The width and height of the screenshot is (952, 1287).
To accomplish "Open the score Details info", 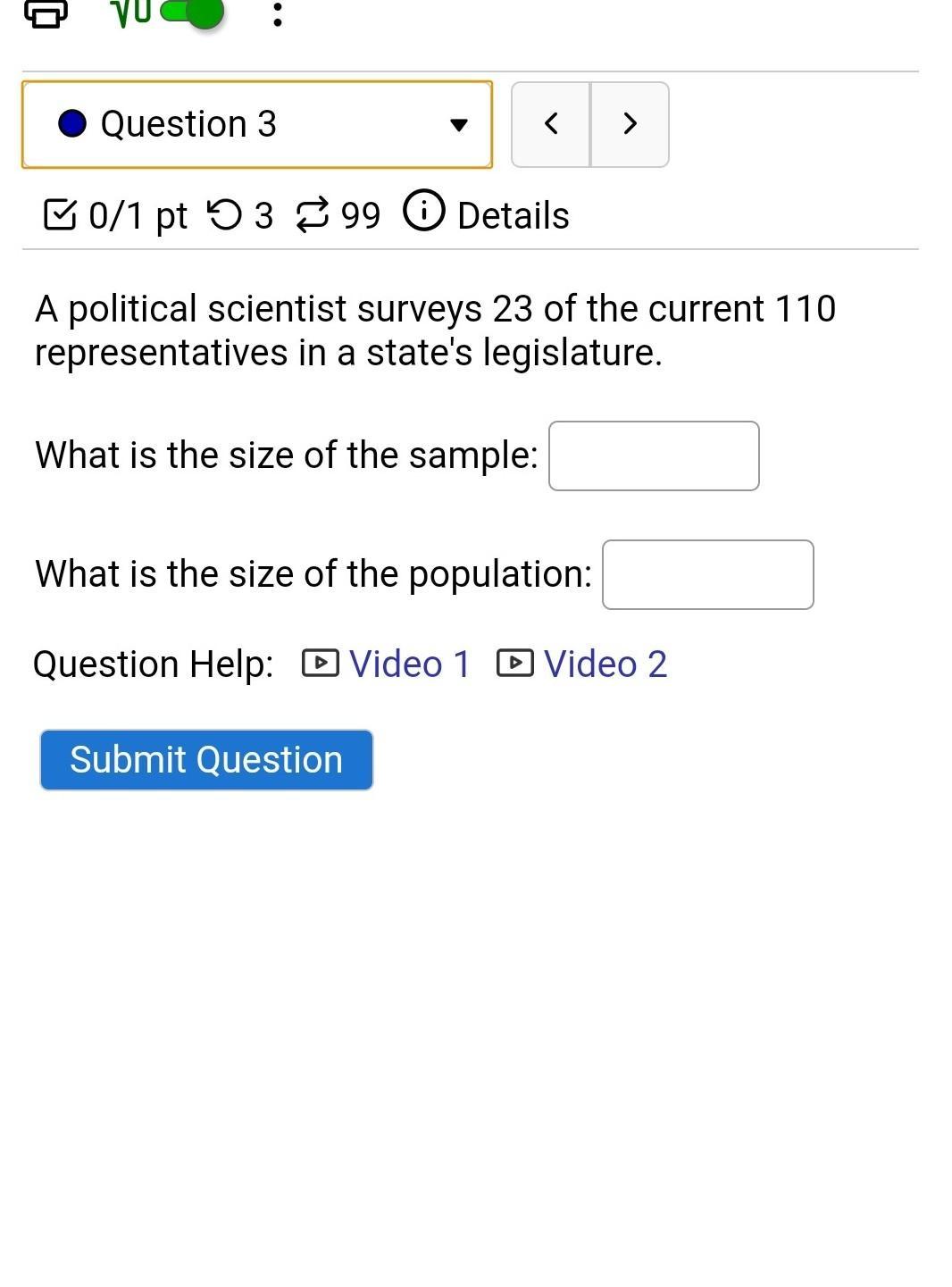I will 487,214.
